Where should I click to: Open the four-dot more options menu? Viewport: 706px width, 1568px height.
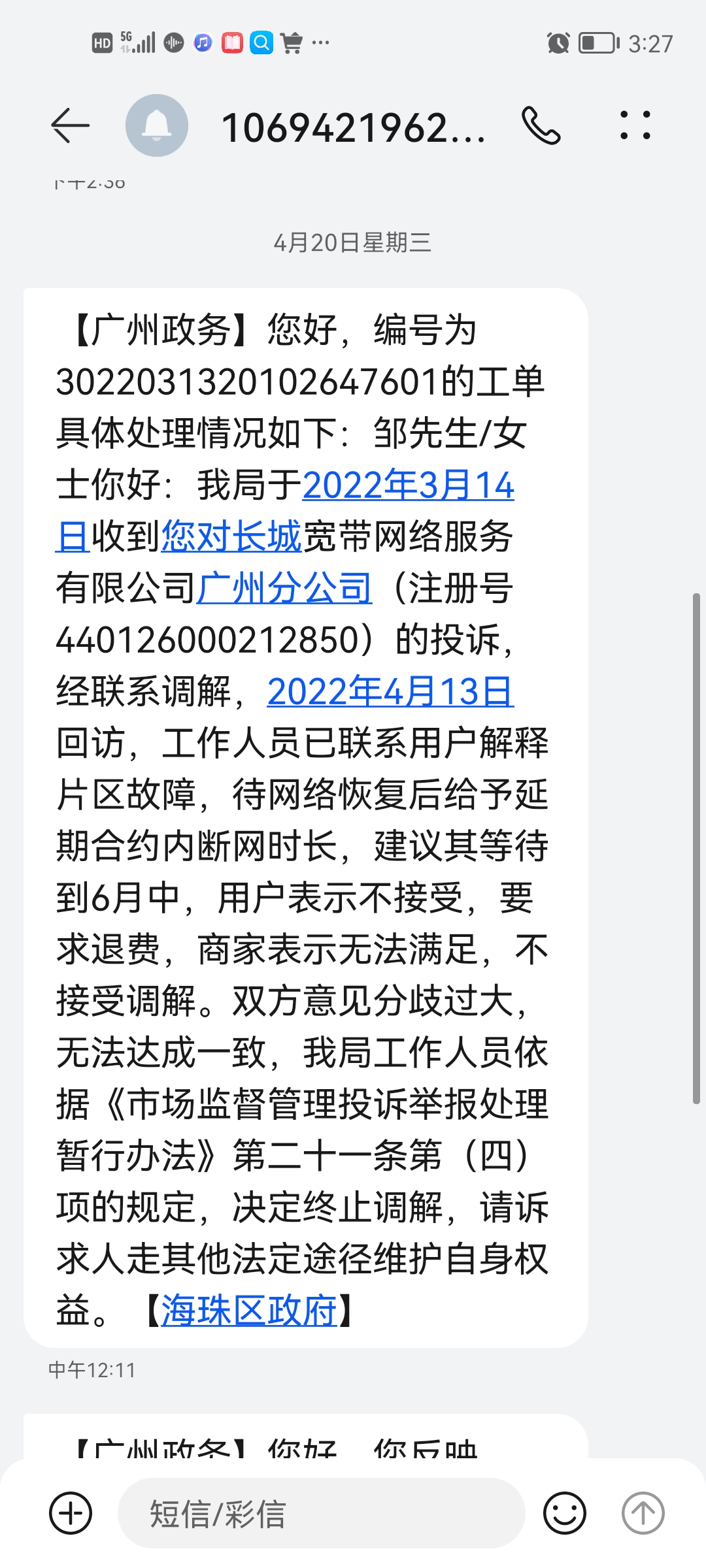click(x=635, y=125)
